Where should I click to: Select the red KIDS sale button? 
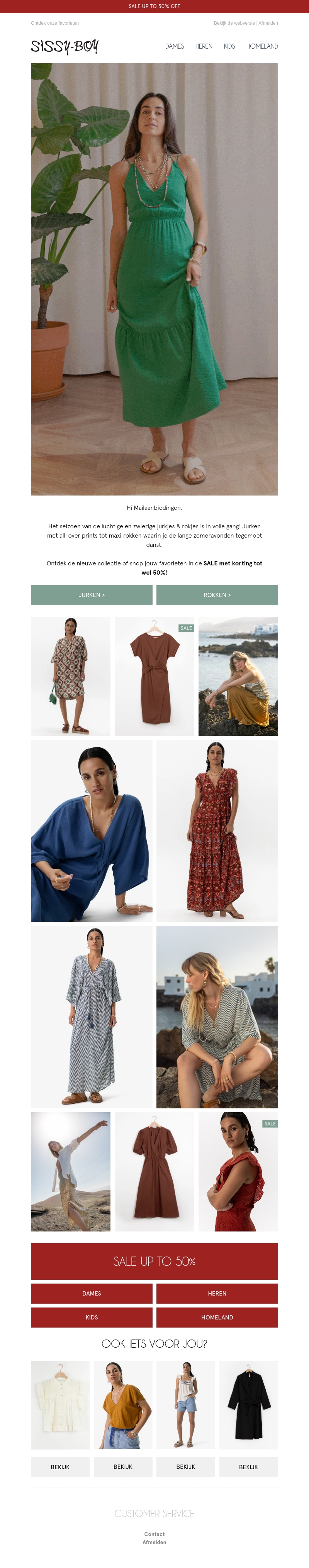point(92,1317)
